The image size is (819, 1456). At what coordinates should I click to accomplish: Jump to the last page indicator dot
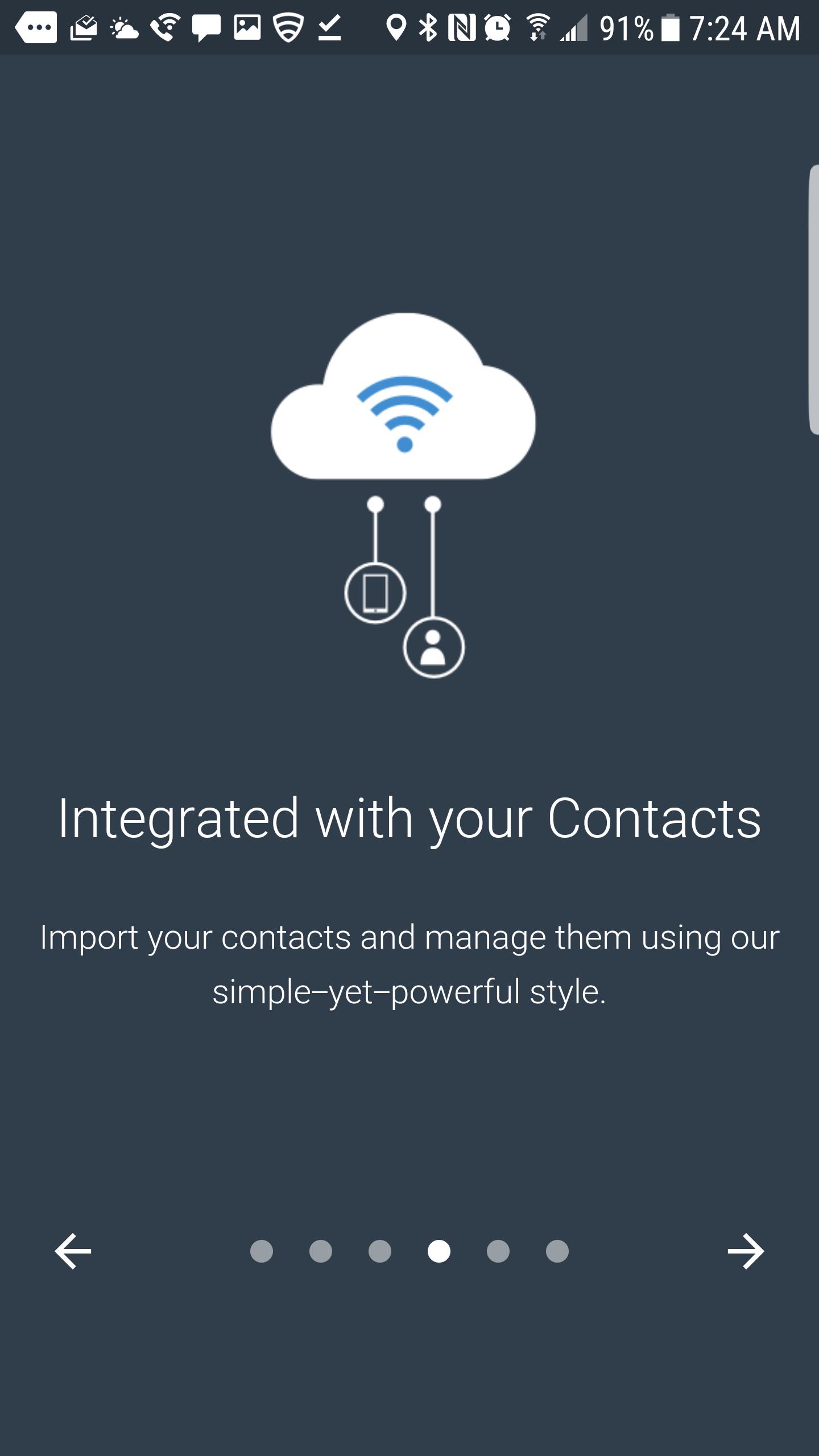[557, 1251]
